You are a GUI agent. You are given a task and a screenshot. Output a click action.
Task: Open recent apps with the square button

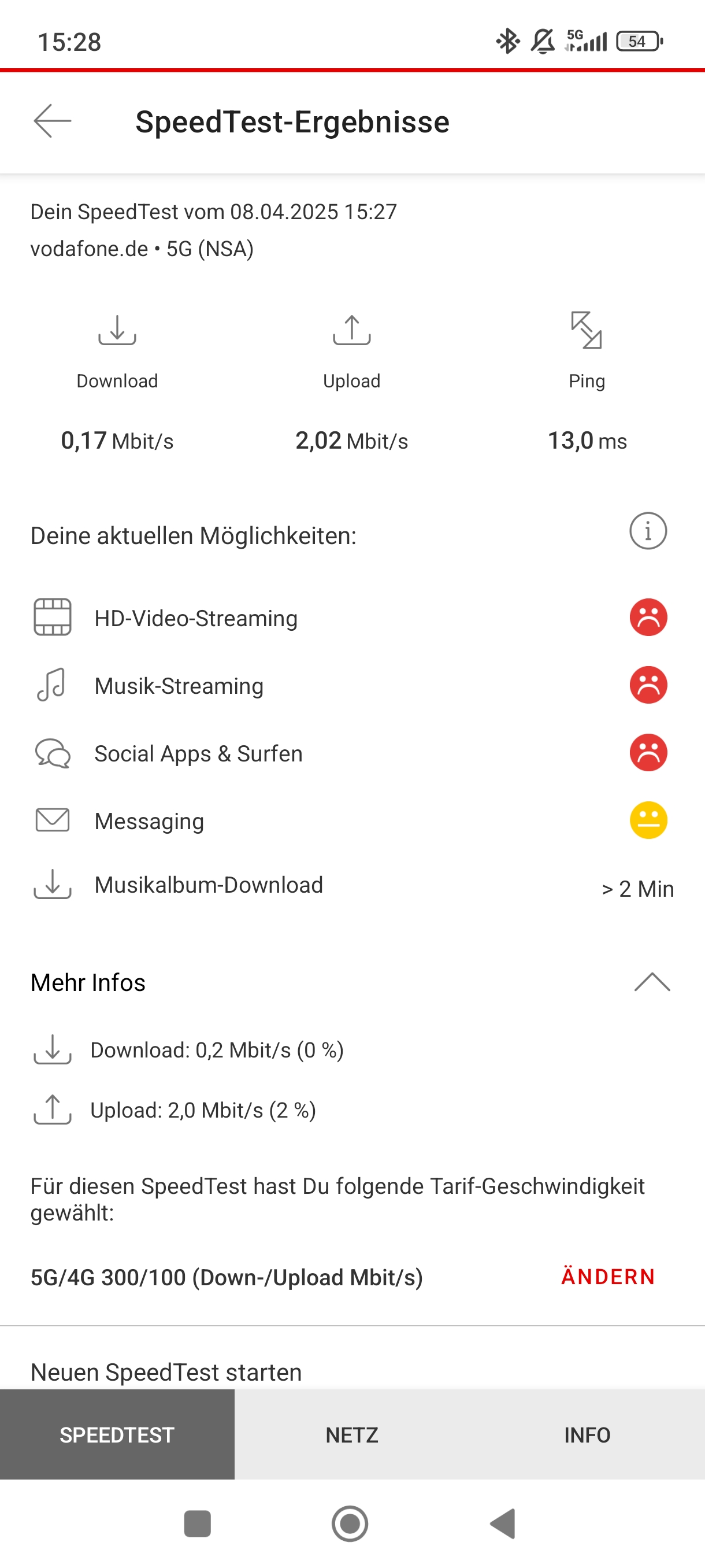coord(197,1523)
